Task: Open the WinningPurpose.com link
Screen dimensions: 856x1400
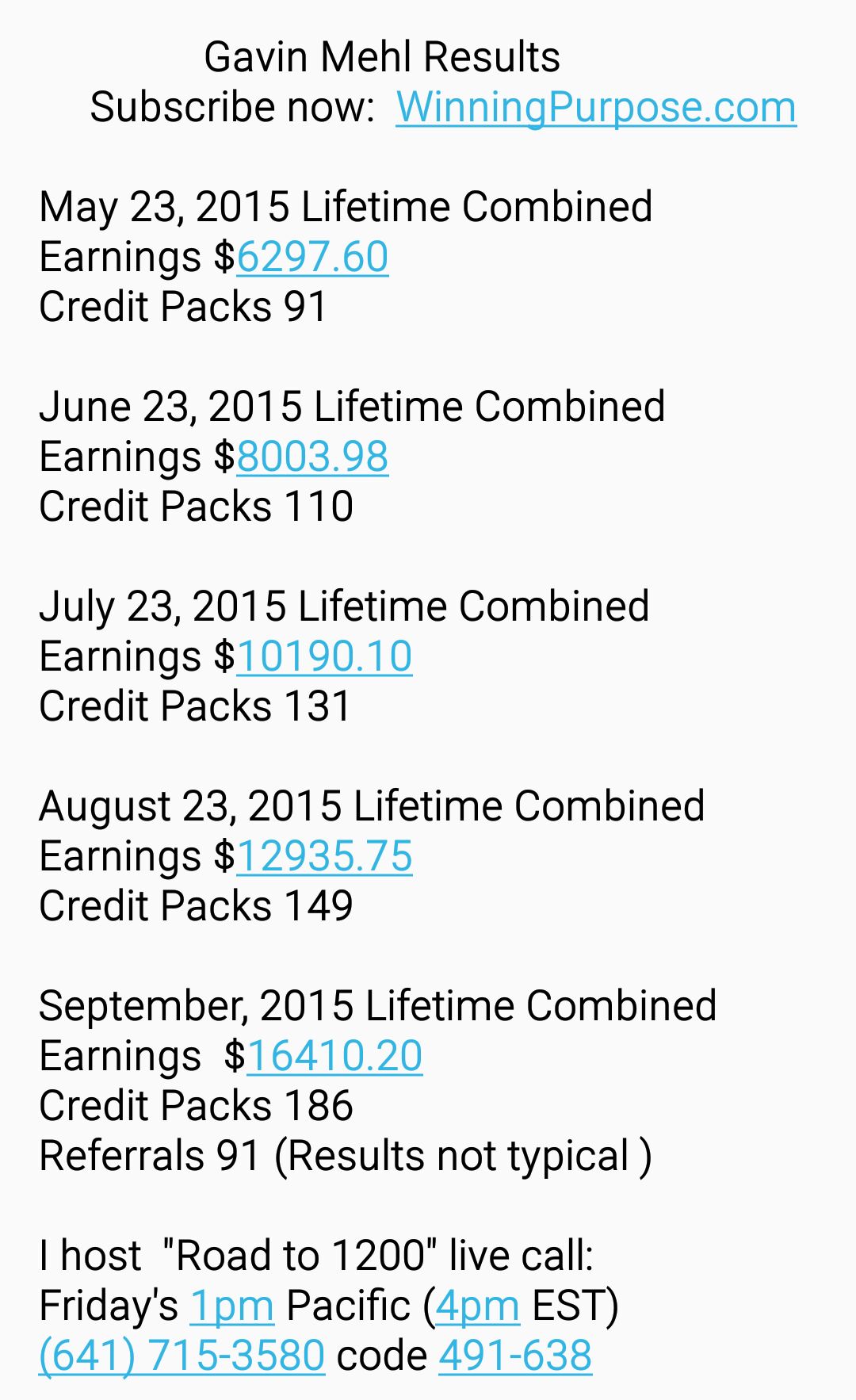Action: click(x=596, y=107)
